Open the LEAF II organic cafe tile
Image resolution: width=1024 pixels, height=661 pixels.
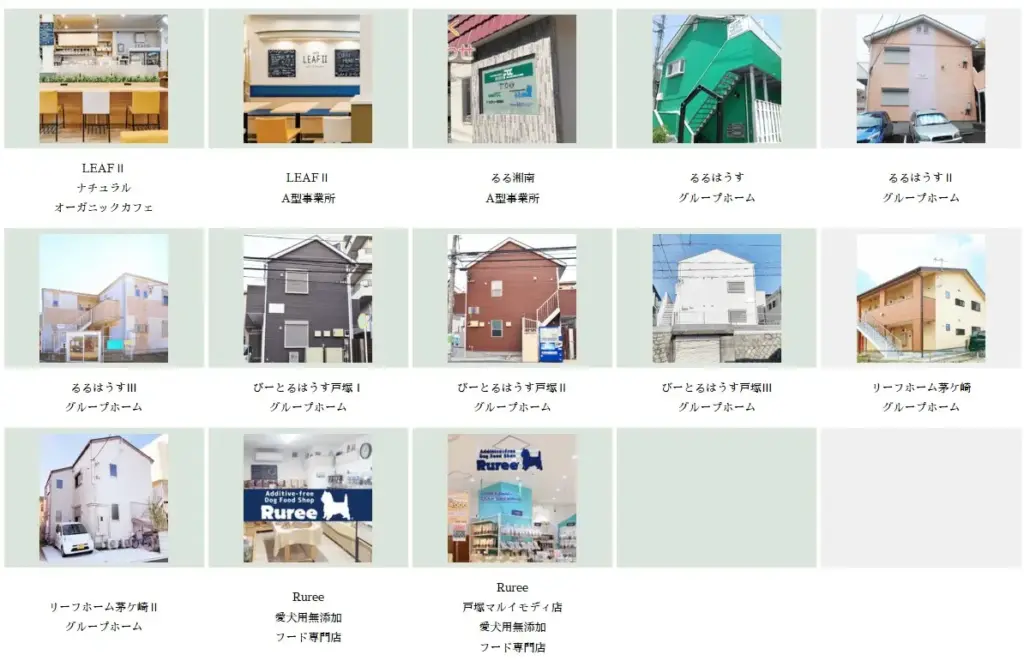104,79
